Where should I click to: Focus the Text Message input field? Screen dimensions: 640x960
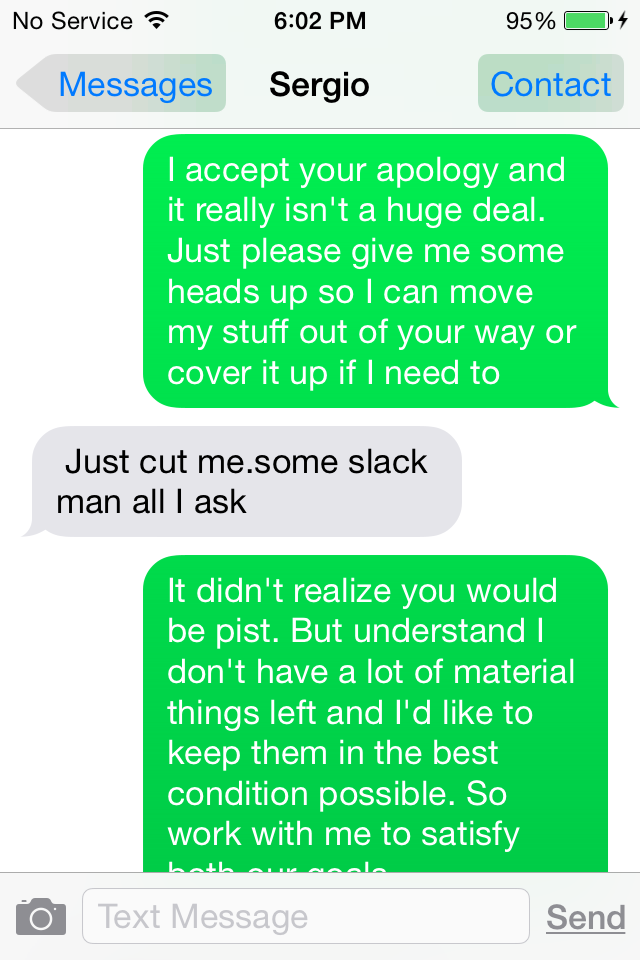tap(305, 916)
